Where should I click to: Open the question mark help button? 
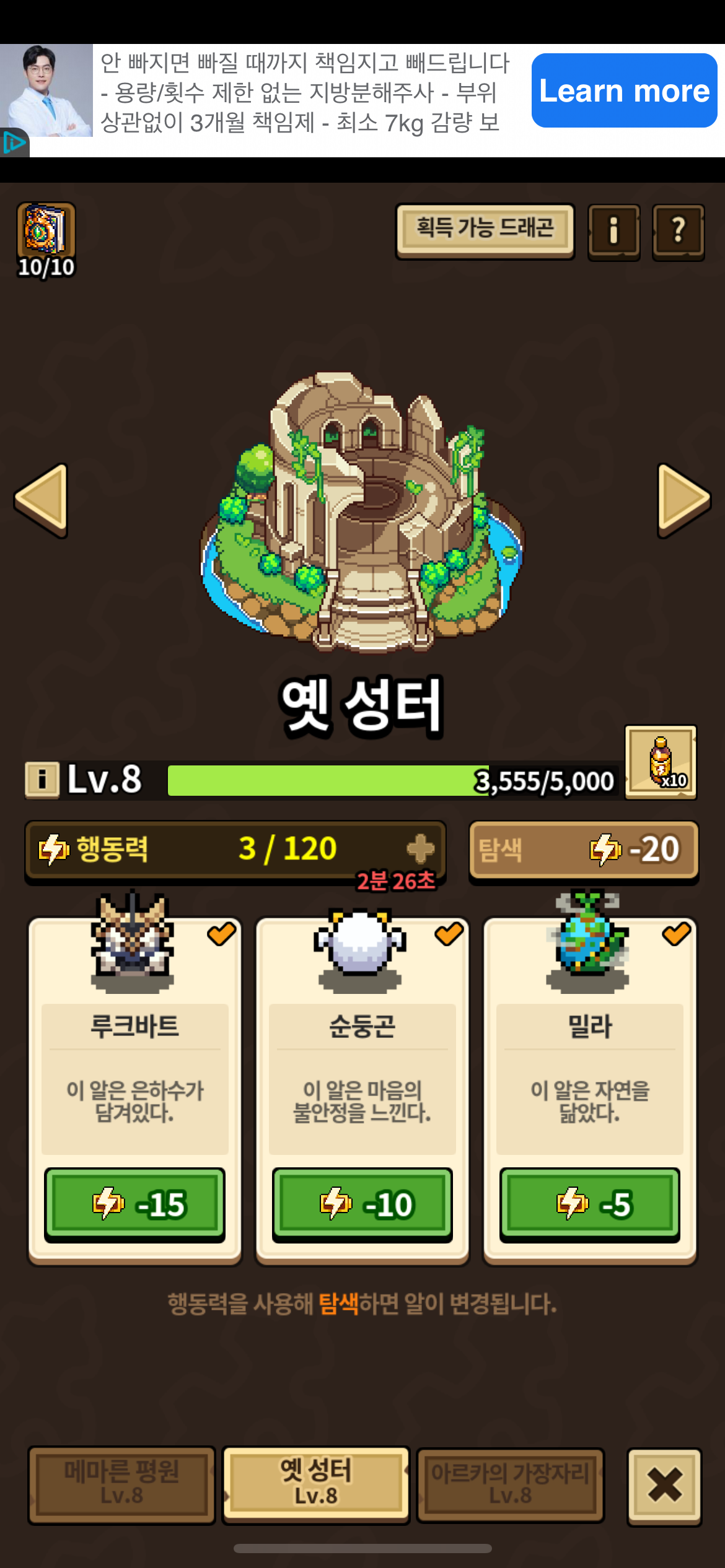pos(678,232)
